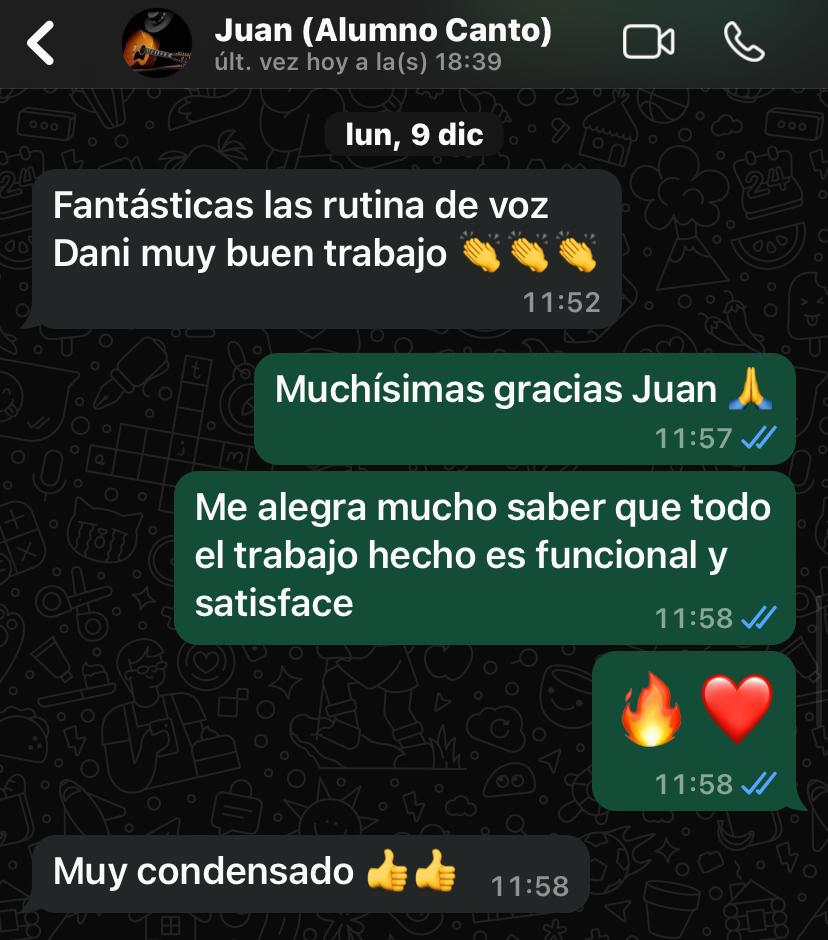This screenshot has width=828, height=940.
Task: Start a voice call with Juan
Action: tap(744, 43)
